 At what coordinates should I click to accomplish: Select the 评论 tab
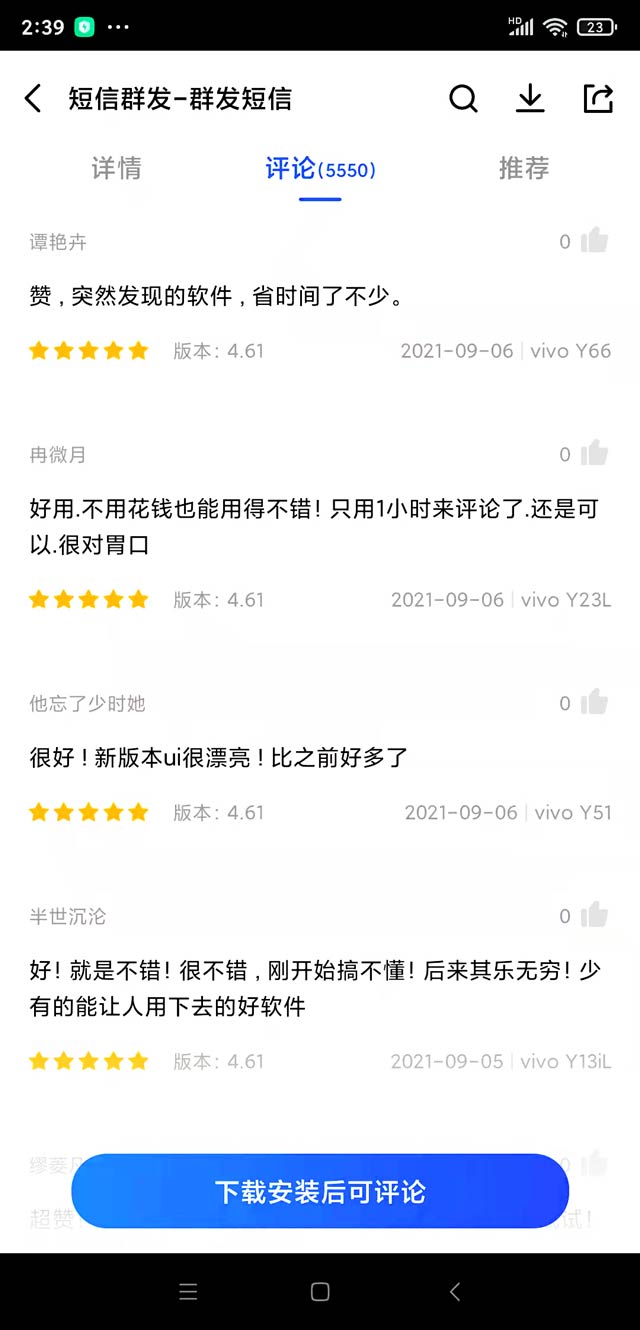tap(320, 169)
